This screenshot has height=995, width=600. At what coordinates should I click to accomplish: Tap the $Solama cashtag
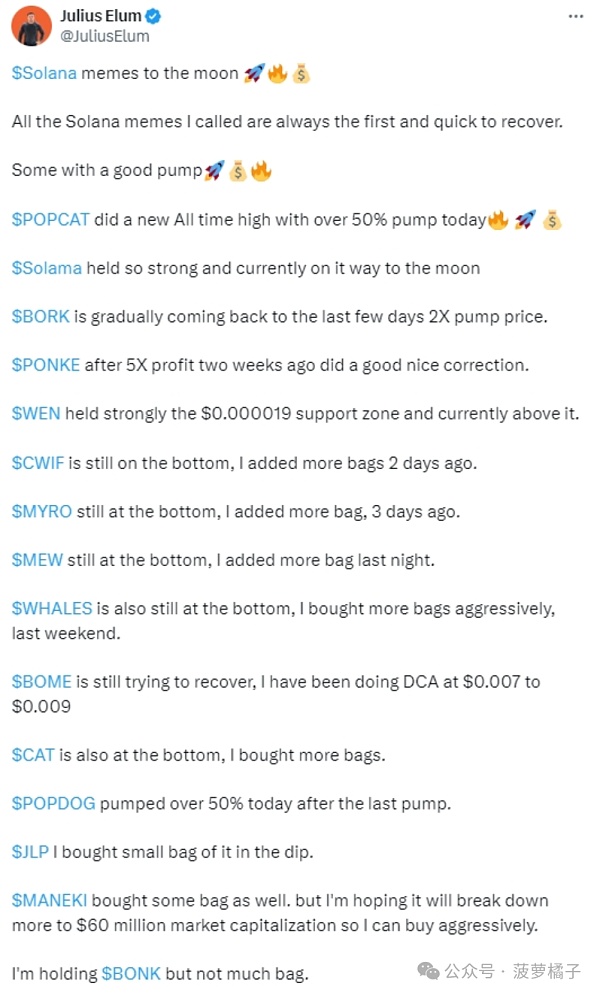[x=46, y=267]
